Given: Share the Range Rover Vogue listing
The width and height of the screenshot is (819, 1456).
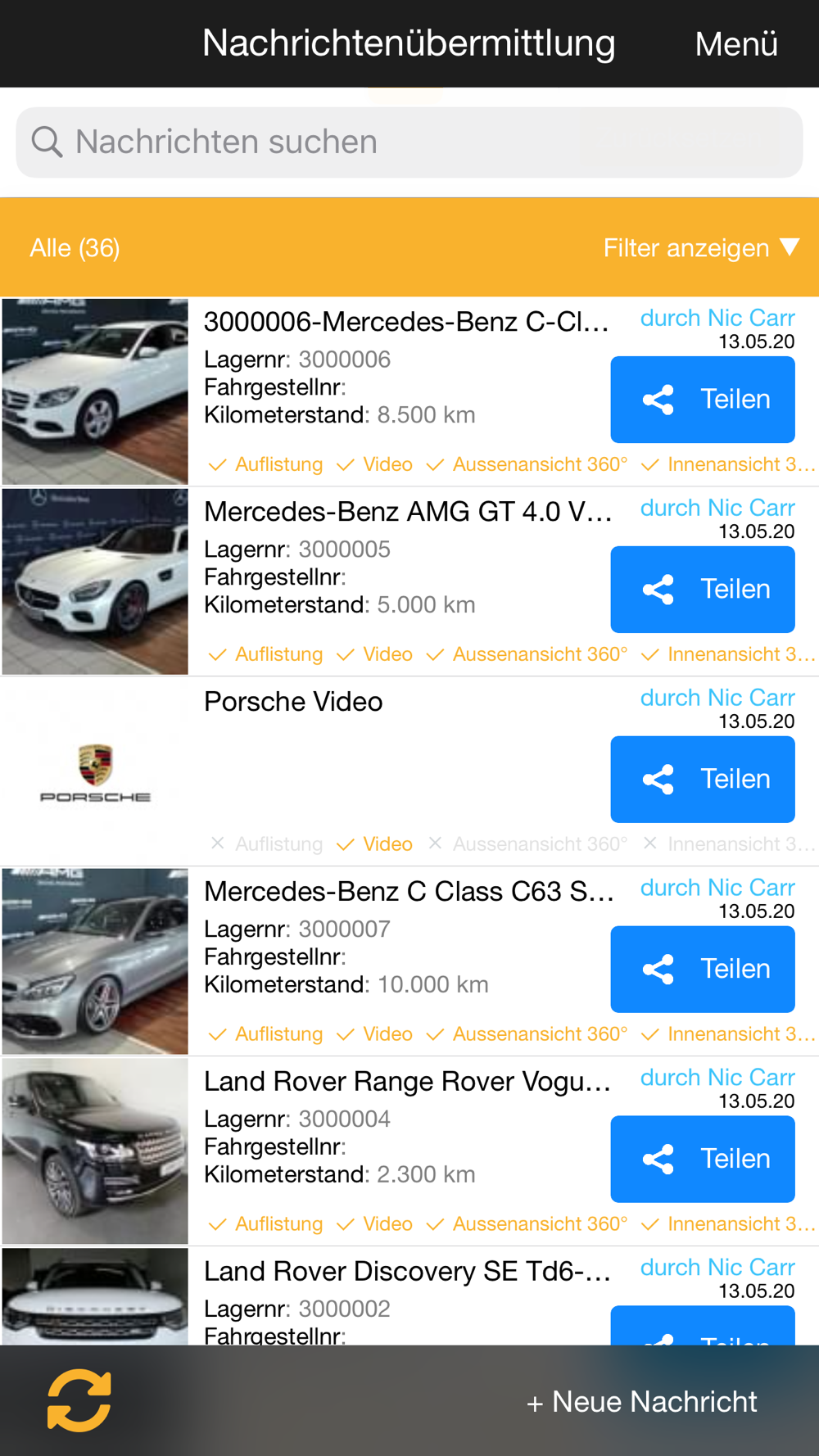Looking at the screenshot, I should click(703, 1160).
